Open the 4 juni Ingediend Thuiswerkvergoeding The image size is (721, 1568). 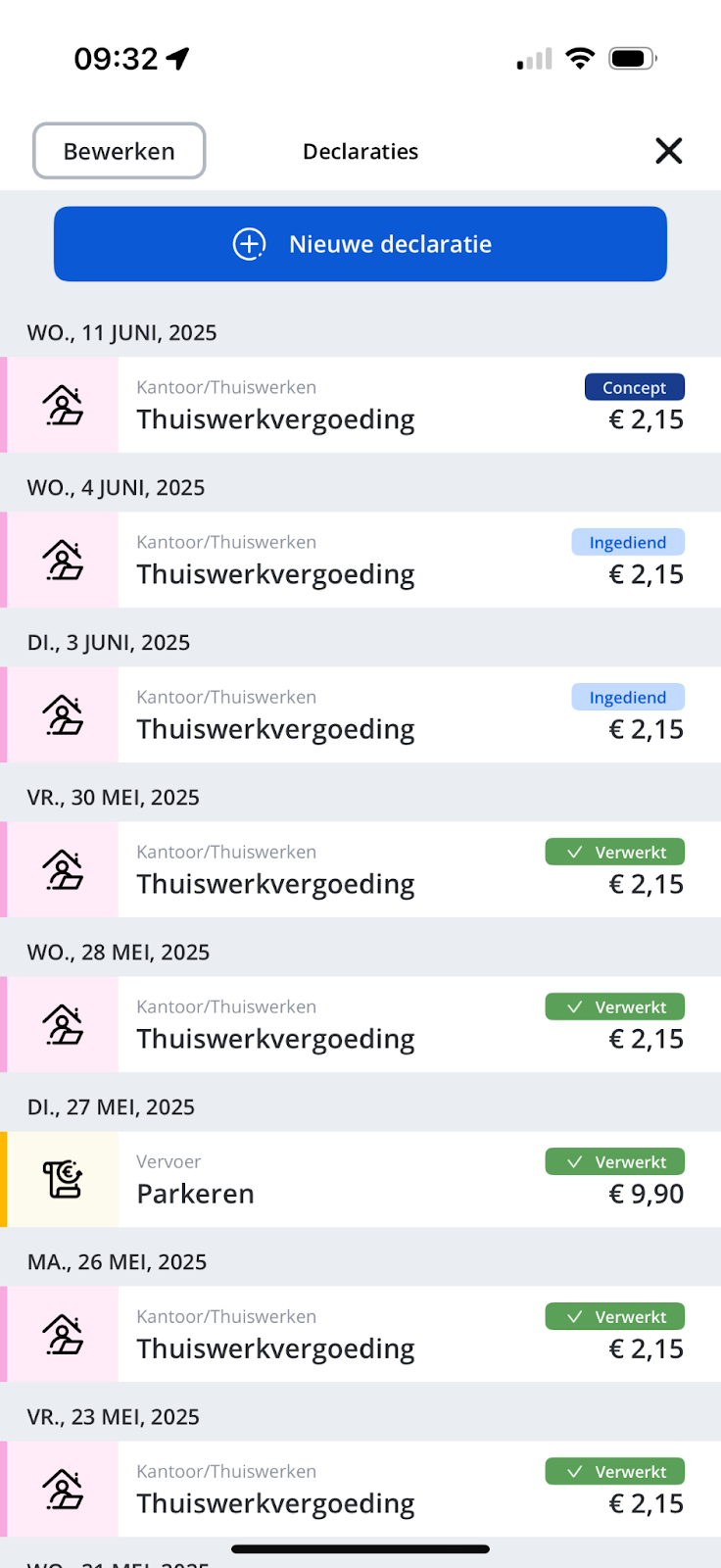[360, 560]
